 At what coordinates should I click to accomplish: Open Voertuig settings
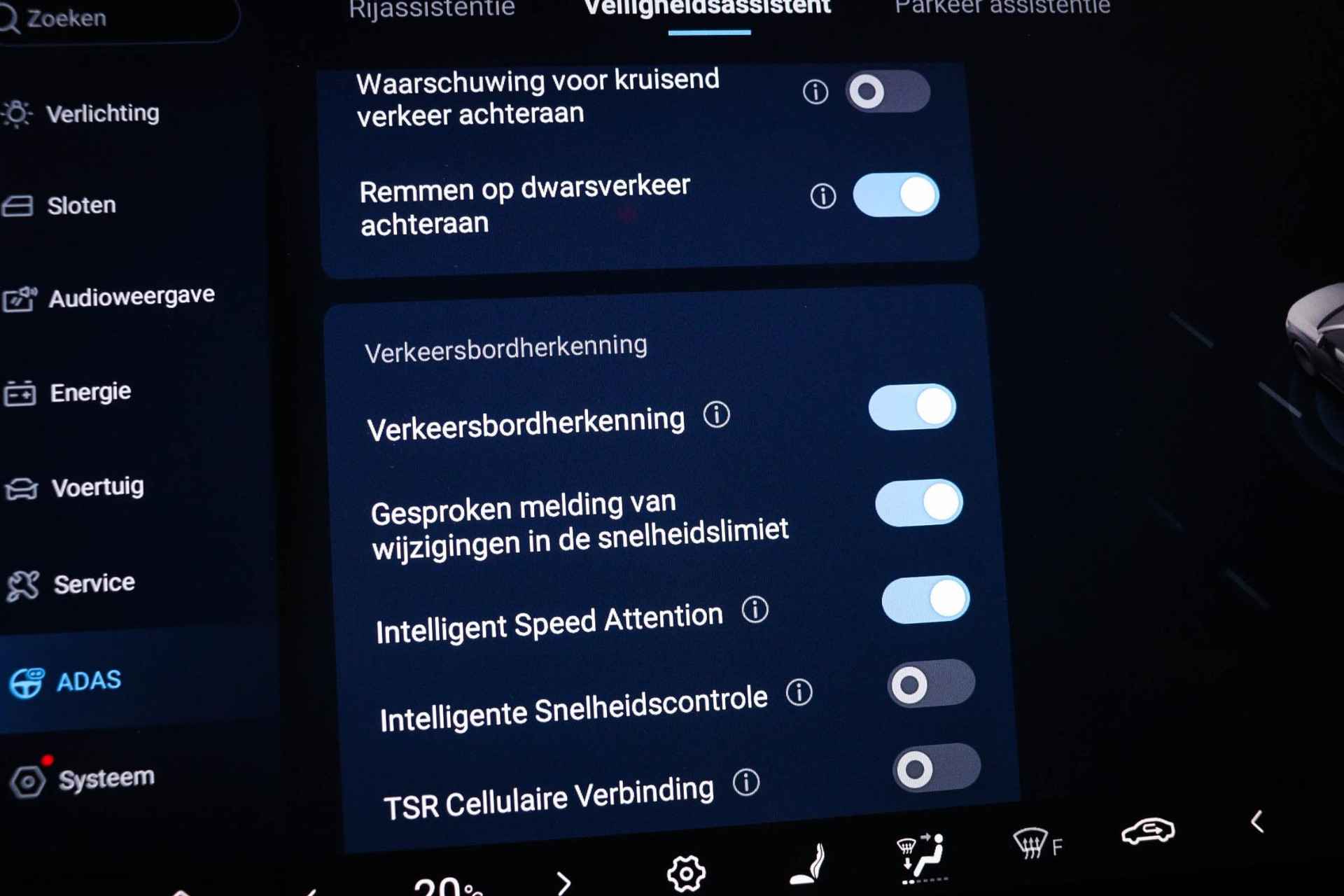click(x=97, y=487)
